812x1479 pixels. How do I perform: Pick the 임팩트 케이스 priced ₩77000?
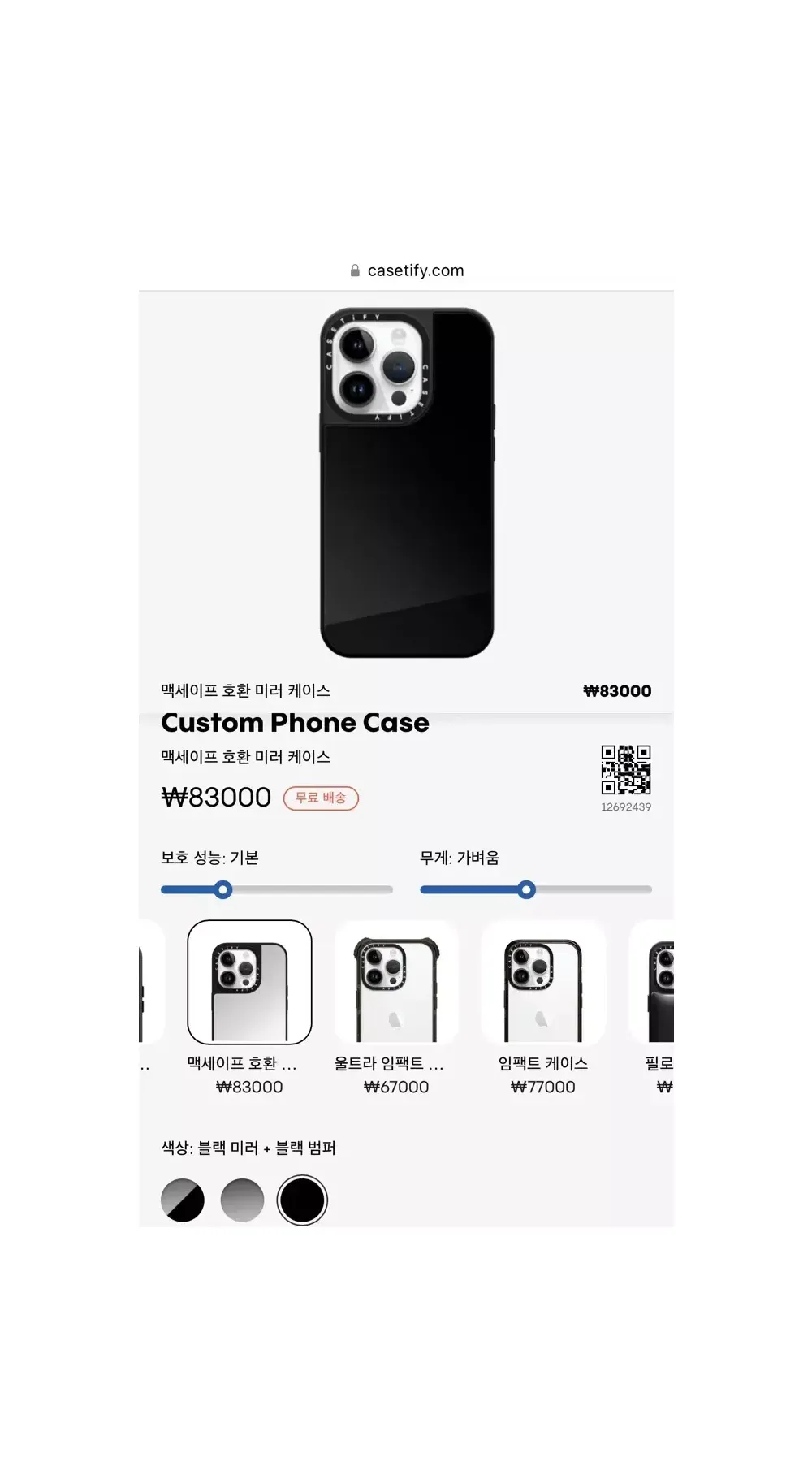coord(543,982)
